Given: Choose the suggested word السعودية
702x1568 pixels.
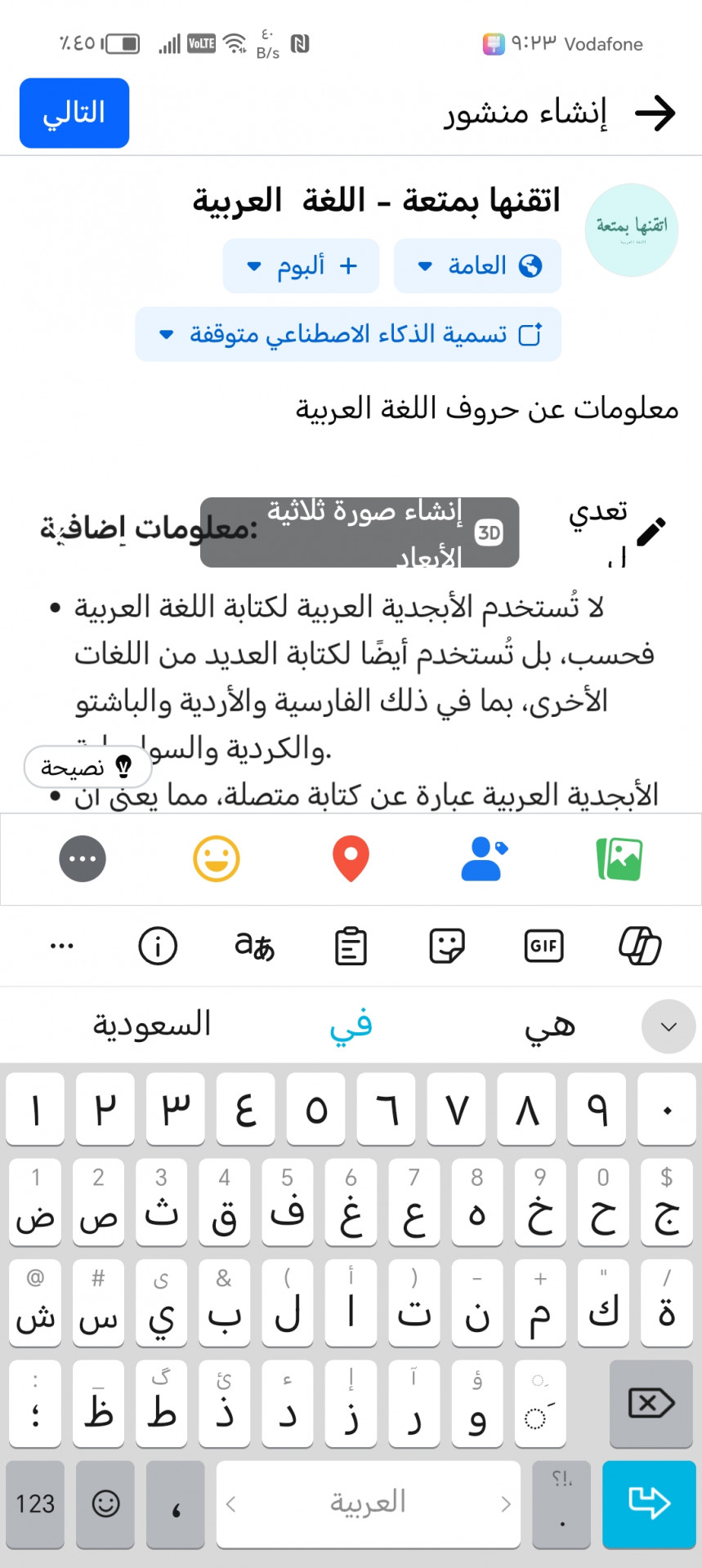Looking at the screenshot, I should coord(152,1024).
